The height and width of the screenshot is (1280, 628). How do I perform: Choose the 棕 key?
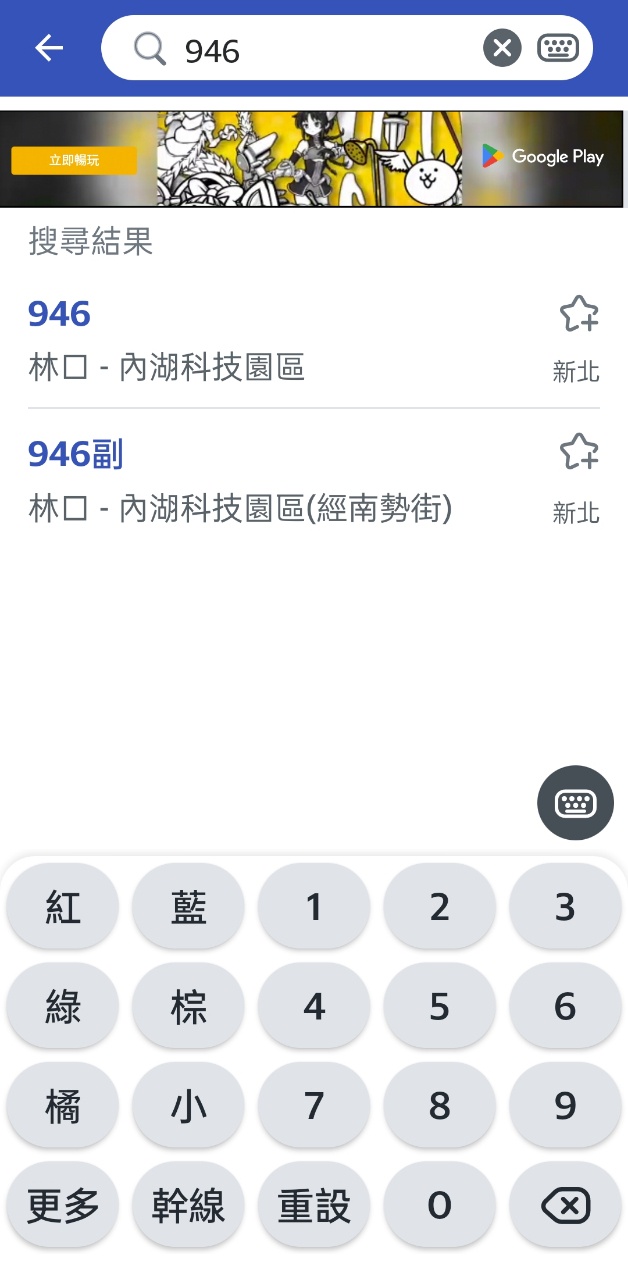coord(188,1006)
